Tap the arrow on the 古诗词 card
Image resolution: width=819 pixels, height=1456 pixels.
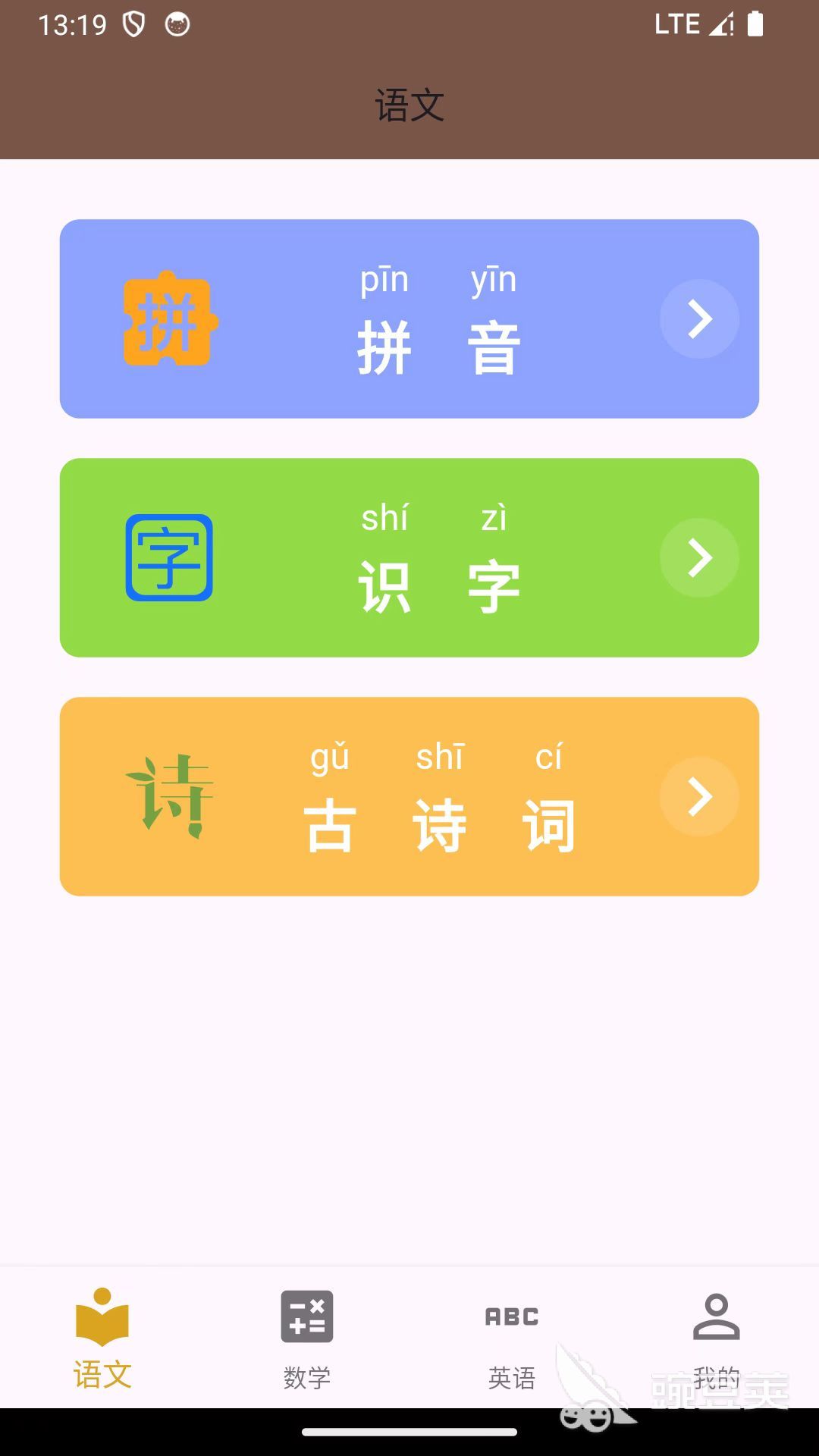[x=699, y=796]
